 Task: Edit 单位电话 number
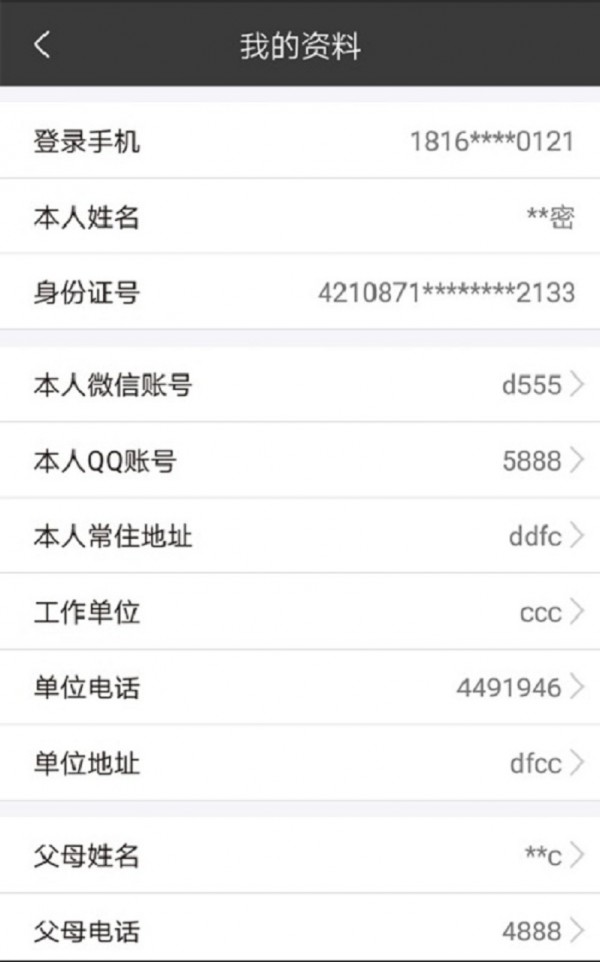(300, 687)
